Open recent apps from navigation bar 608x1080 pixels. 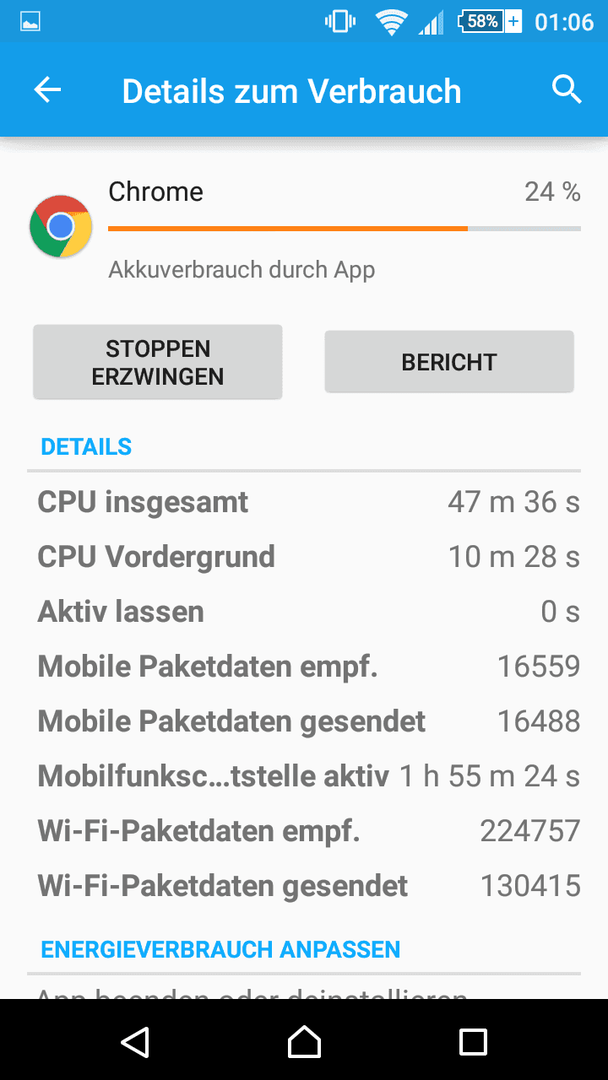click(x=473, y=1041)
